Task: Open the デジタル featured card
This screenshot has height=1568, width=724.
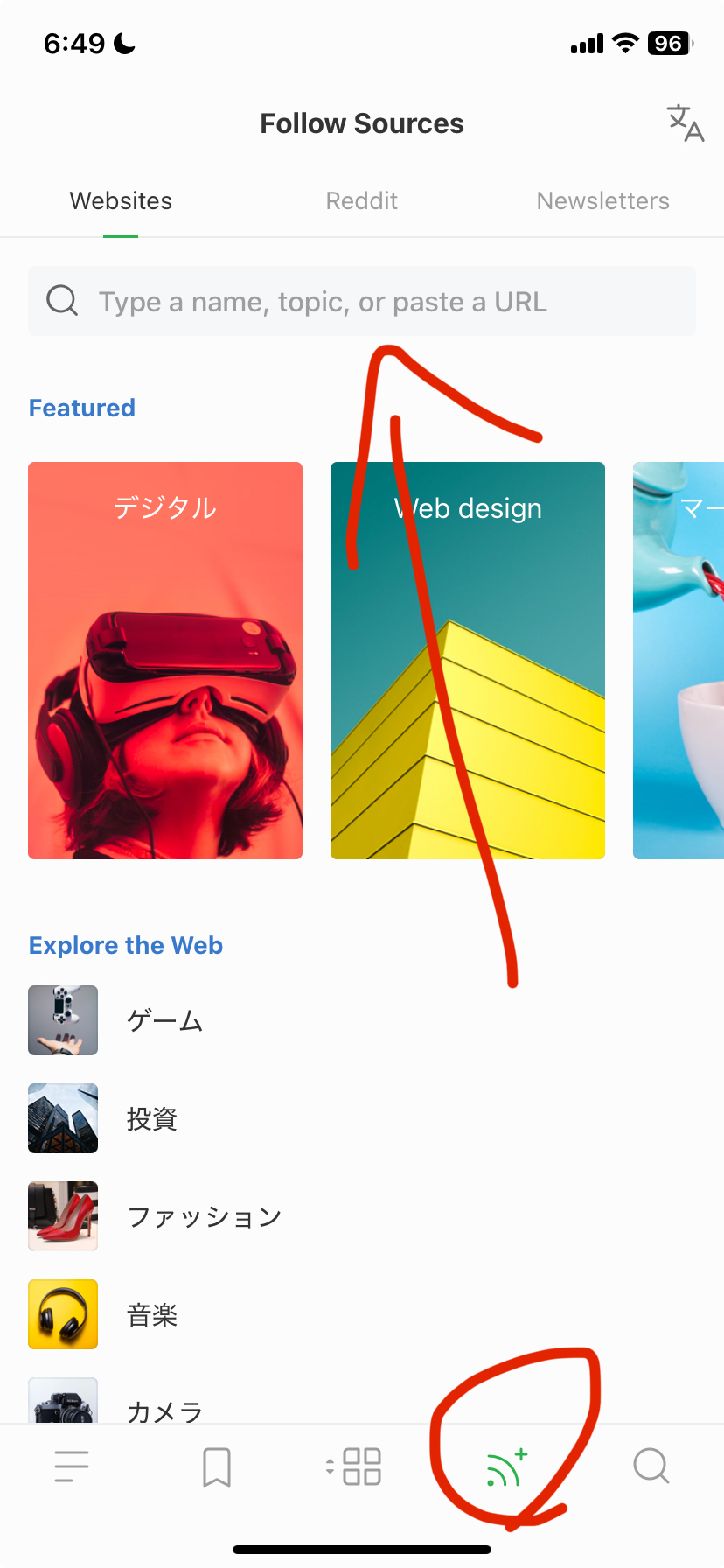Action: [x=165, y=661]
